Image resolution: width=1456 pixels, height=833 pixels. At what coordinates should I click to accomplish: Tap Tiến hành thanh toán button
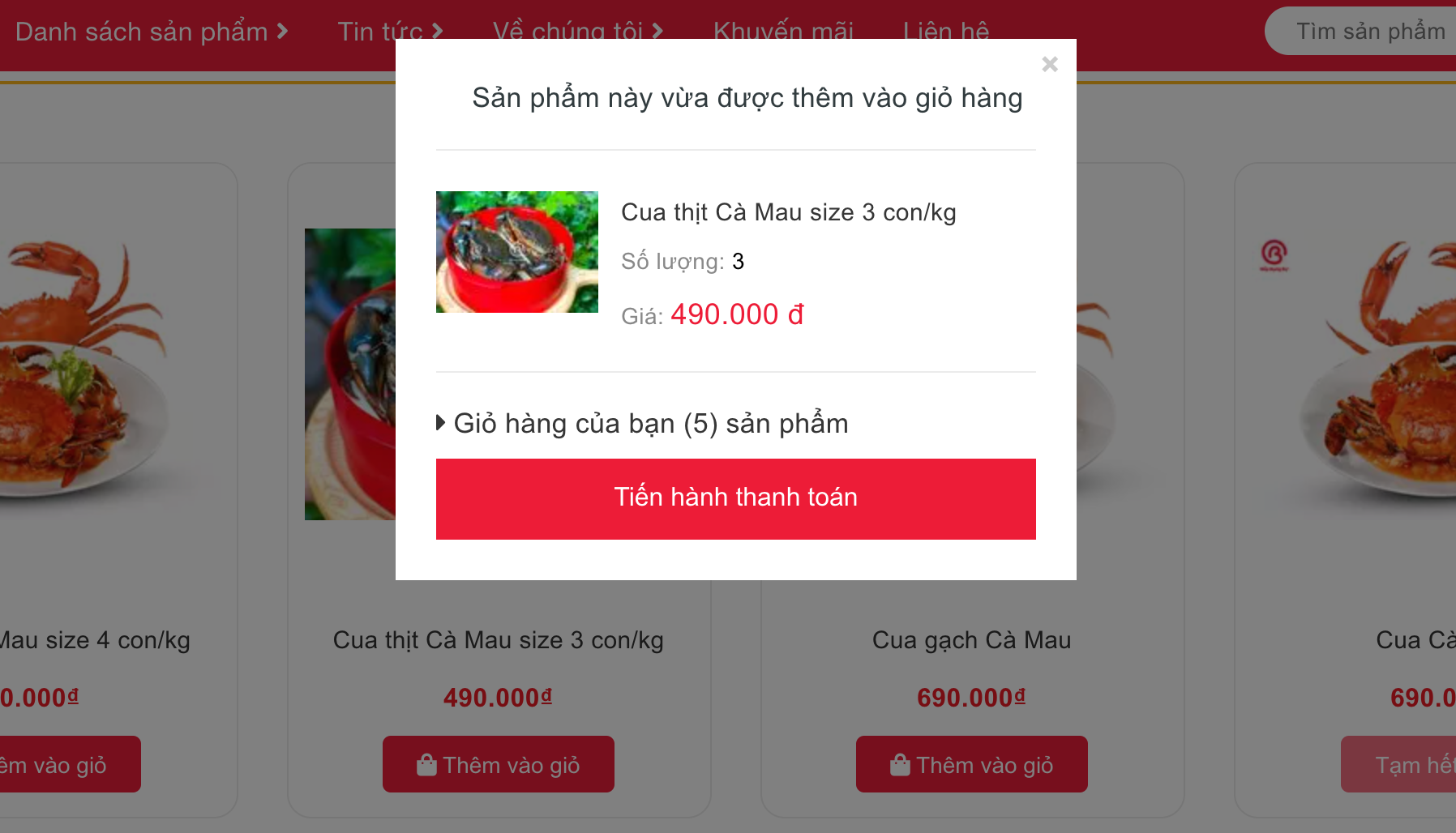735,498
